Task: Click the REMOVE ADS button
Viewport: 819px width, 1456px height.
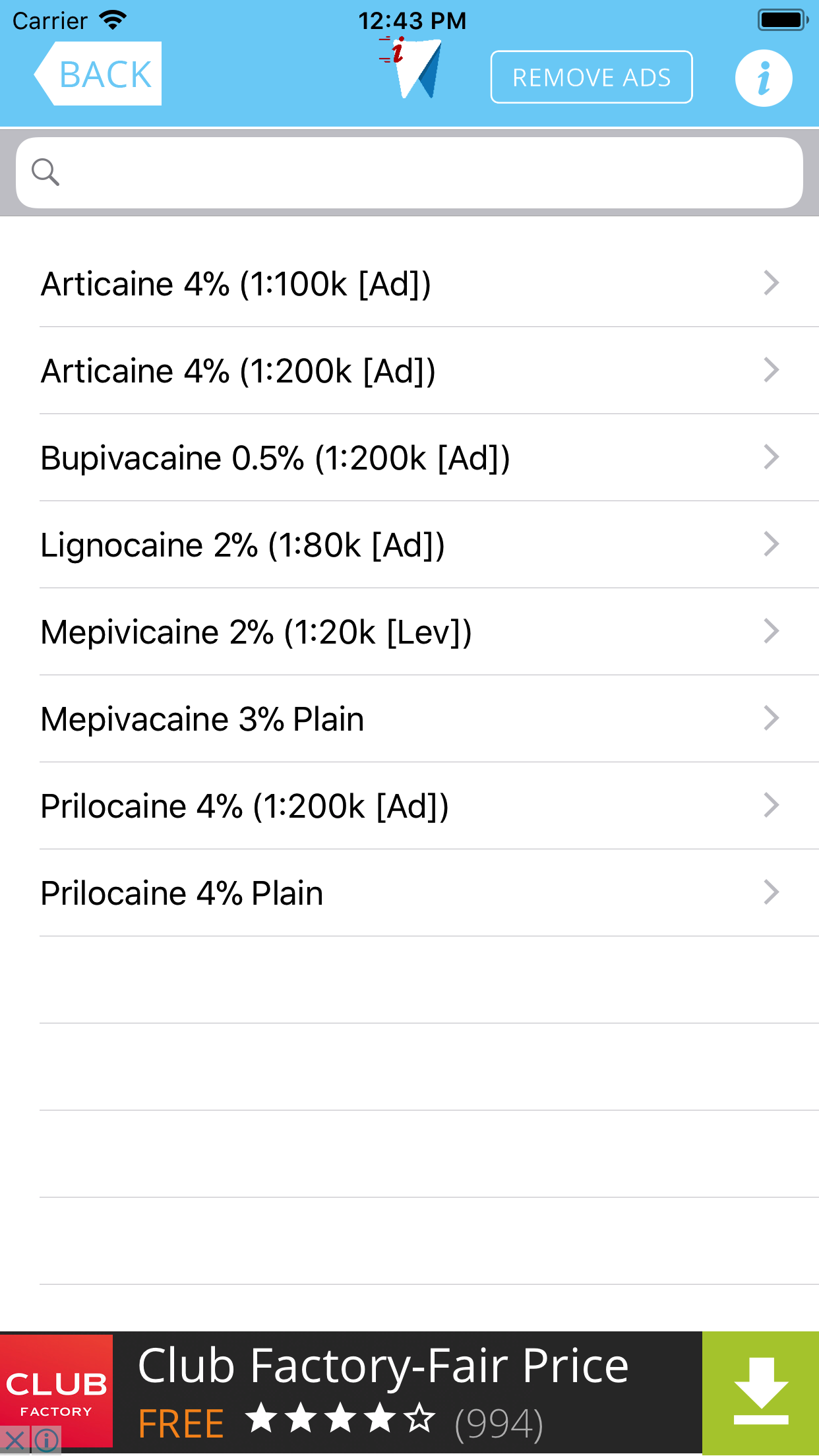Action: point(591,77)
